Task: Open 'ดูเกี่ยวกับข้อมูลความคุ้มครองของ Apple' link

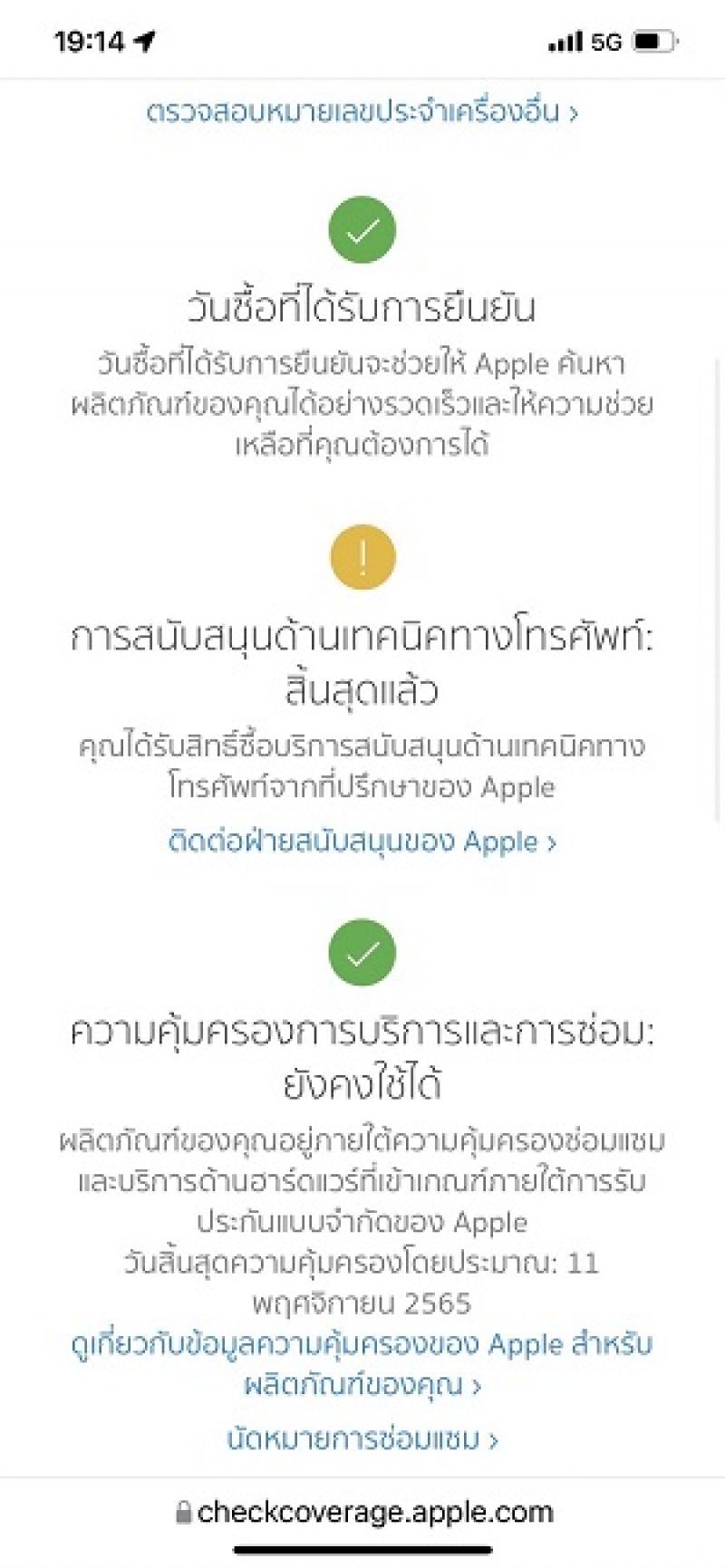Action: coord(362,1363)
